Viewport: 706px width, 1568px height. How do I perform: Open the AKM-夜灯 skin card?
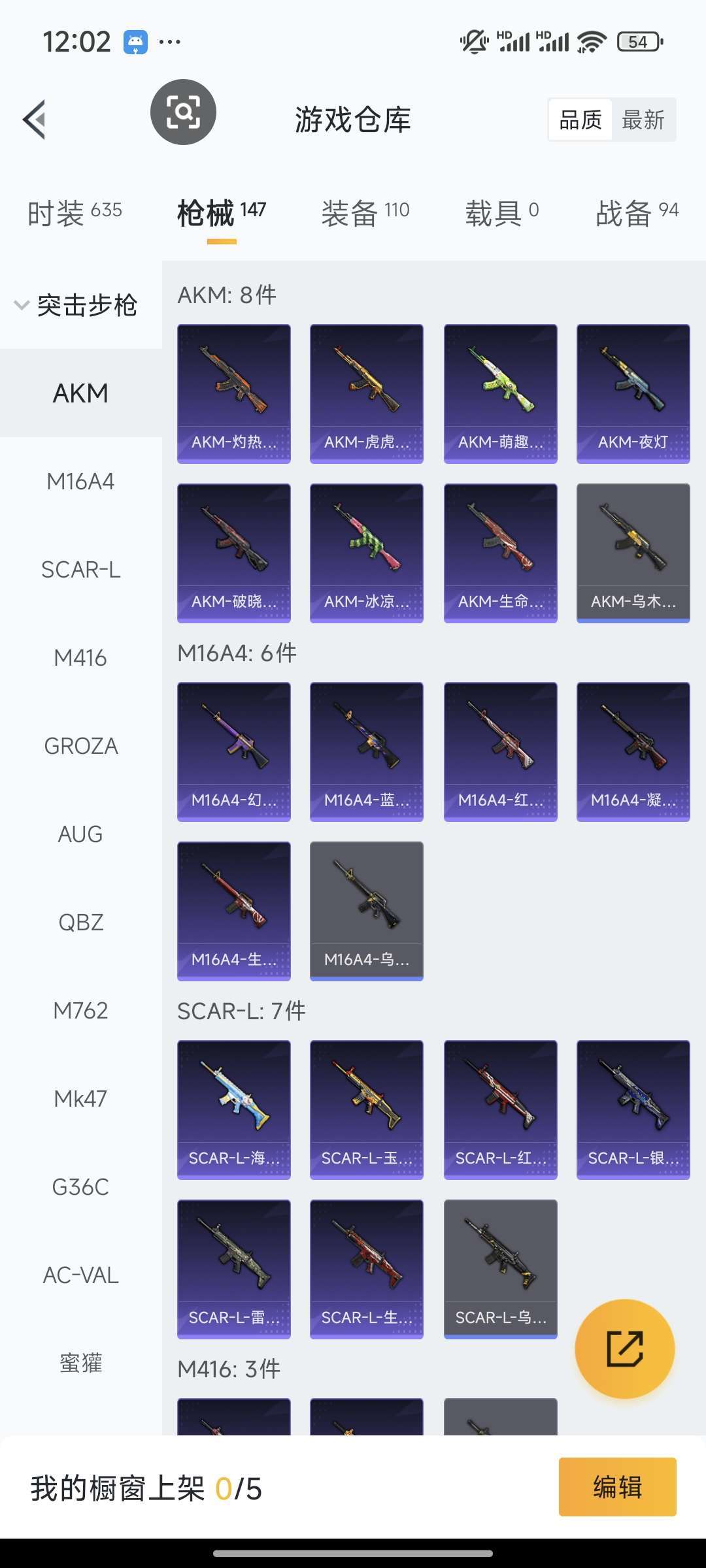(633, 393)
